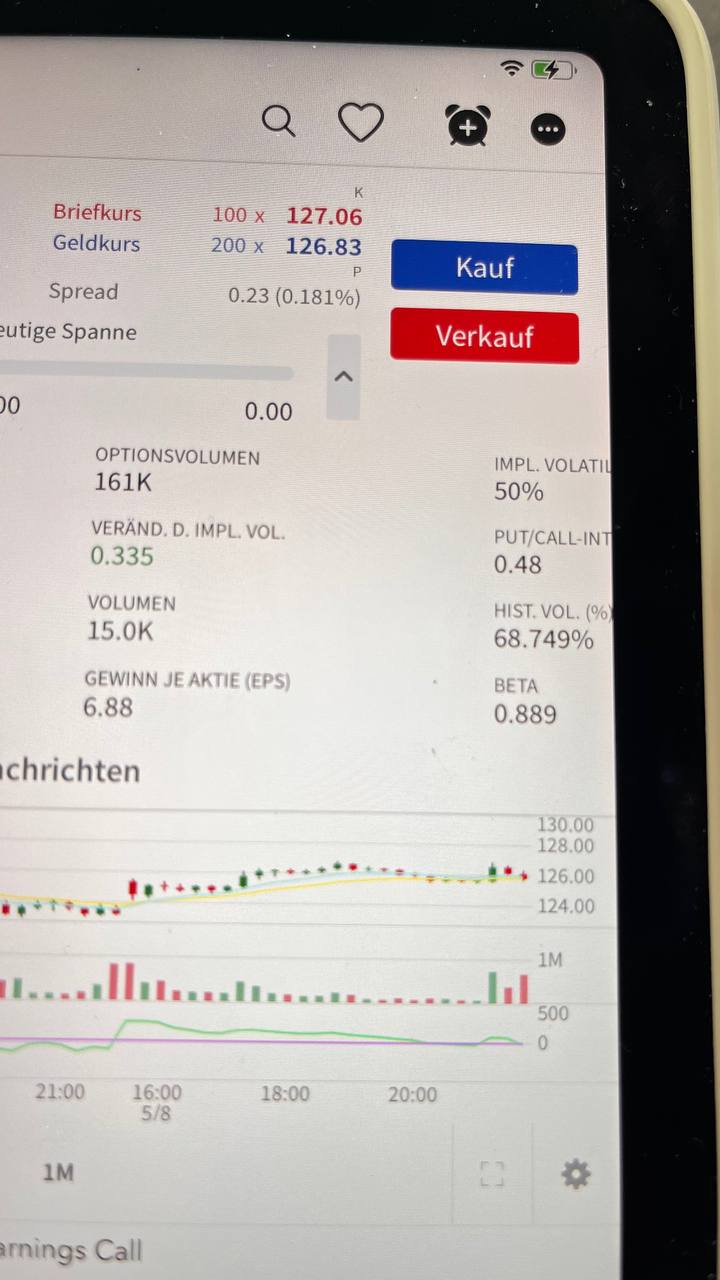Screen dimensions: 720x1280
Task: Select the 1M chart timeframe
Action: 58,1173
